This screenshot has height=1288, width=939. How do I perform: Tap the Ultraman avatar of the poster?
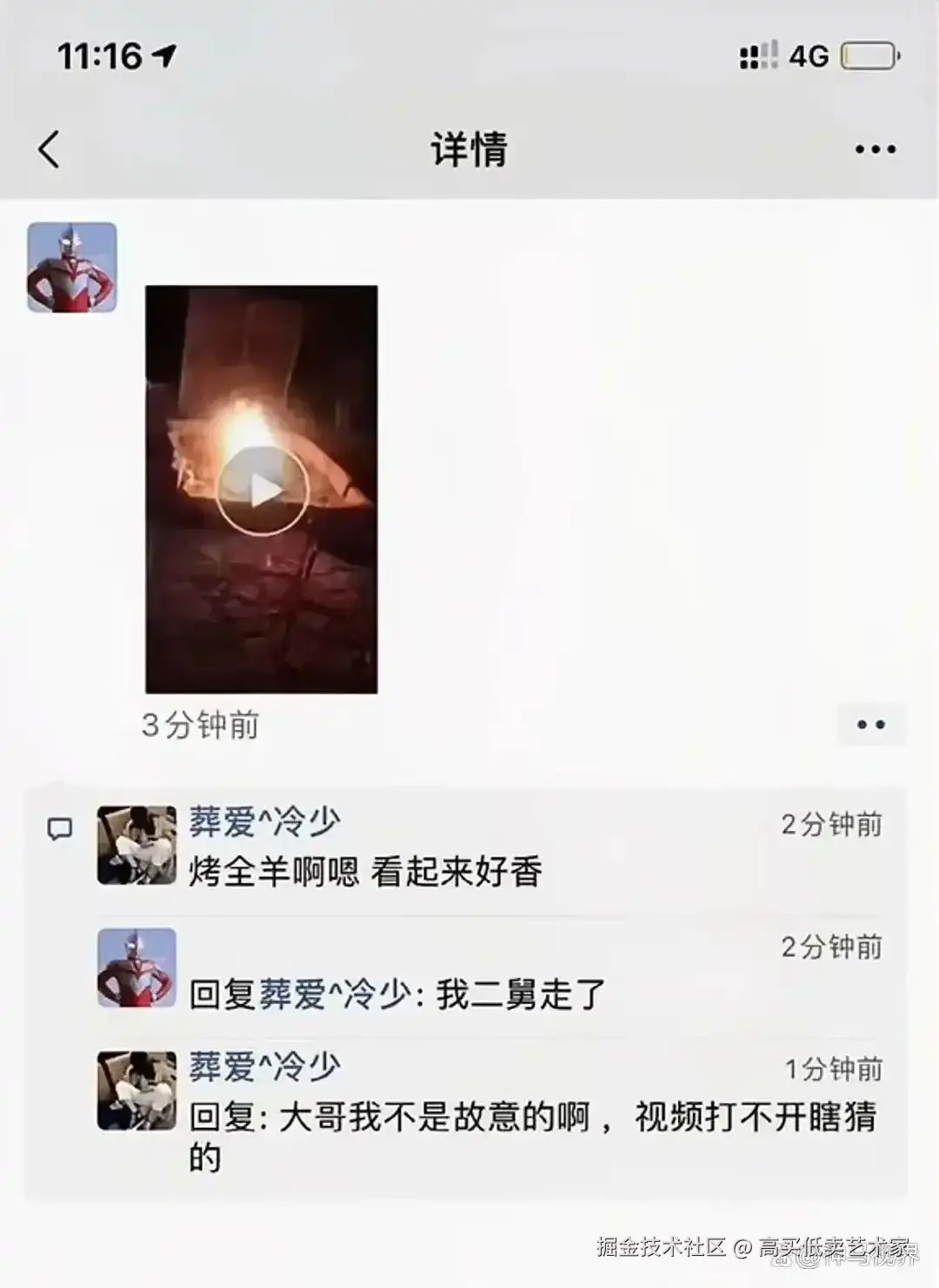73,268
